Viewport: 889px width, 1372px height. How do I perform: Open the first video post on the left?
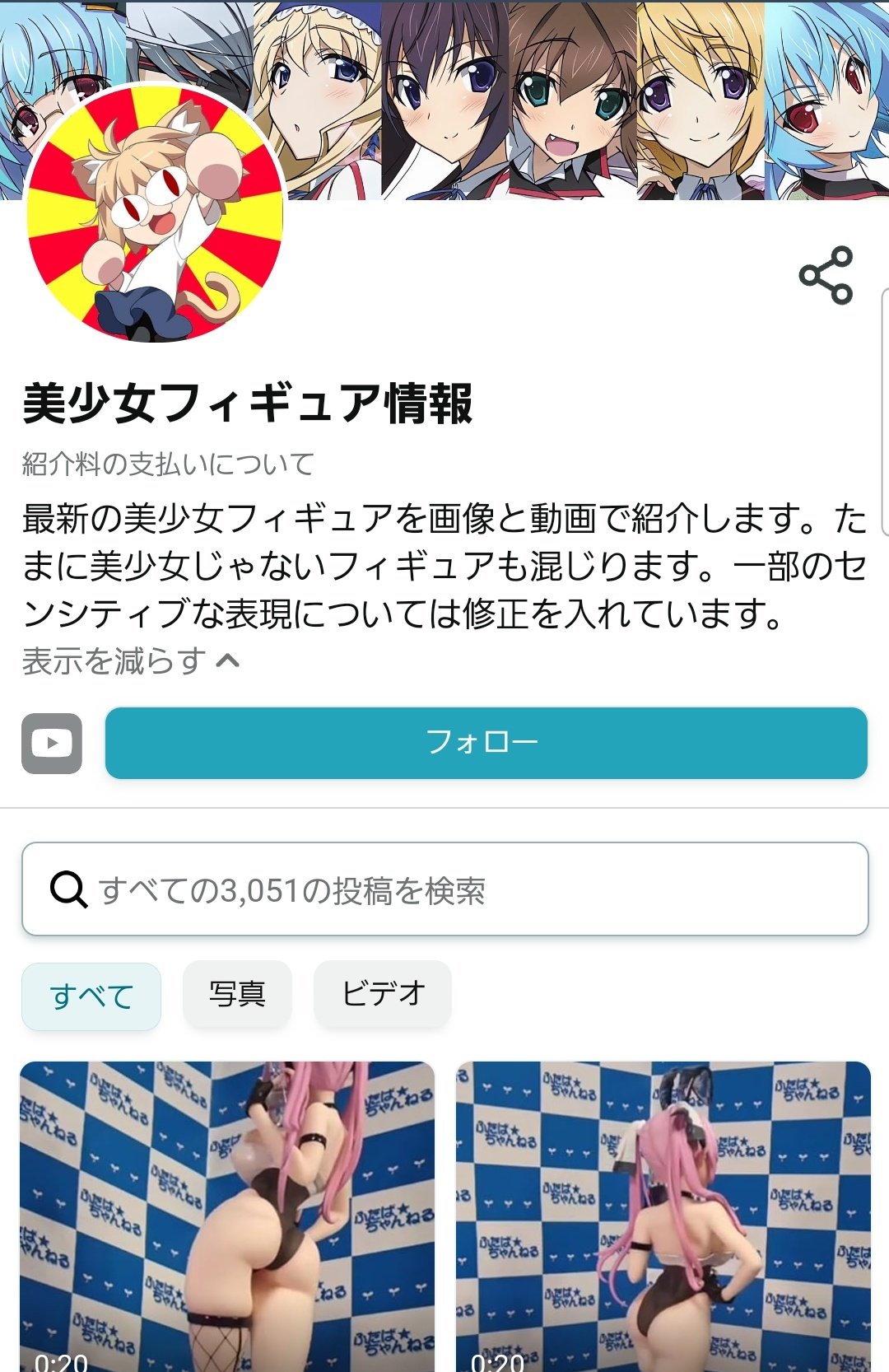(x=227, y=1216)
